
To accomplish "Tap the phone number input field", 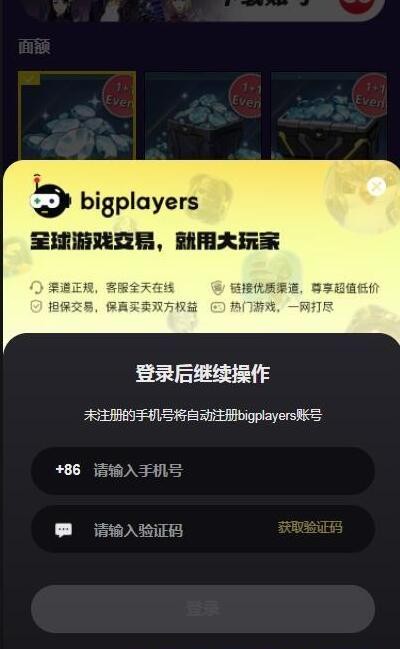I will click(202, 470).
